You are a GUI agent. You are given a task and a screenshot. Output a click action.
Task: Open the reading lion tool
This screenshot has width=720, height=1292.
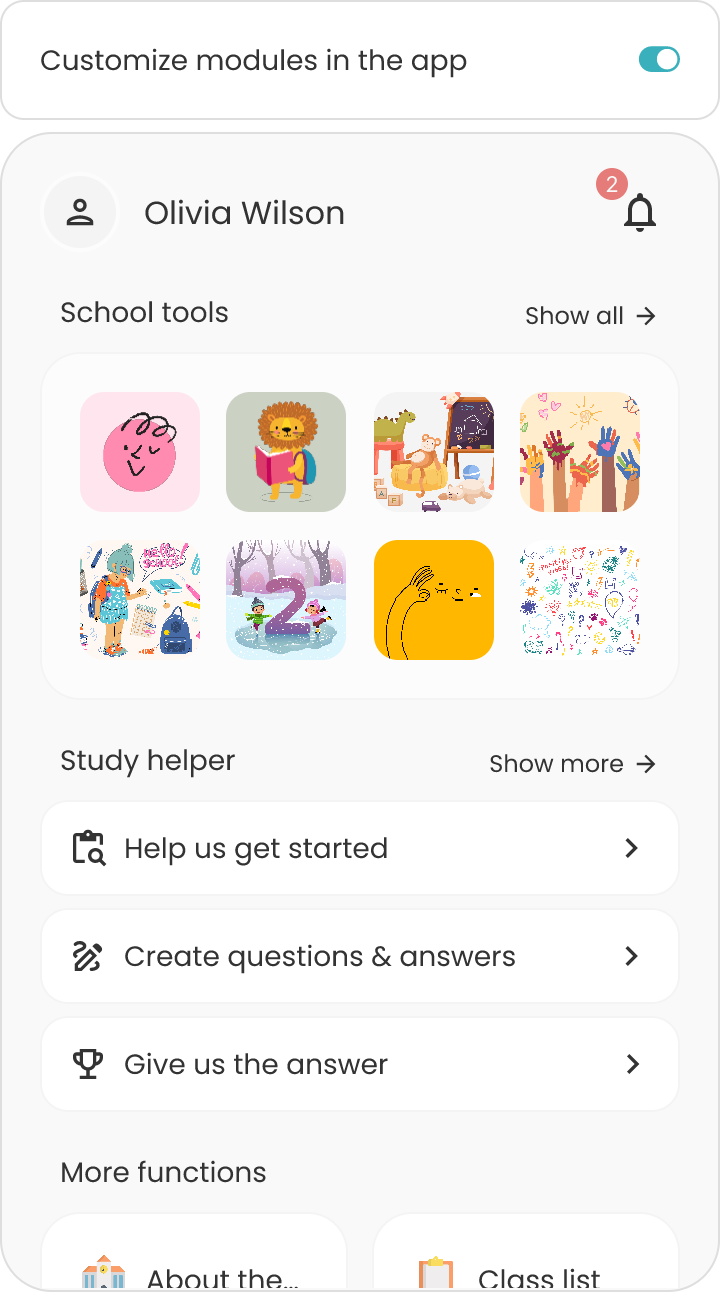click(x=286, y=452)
